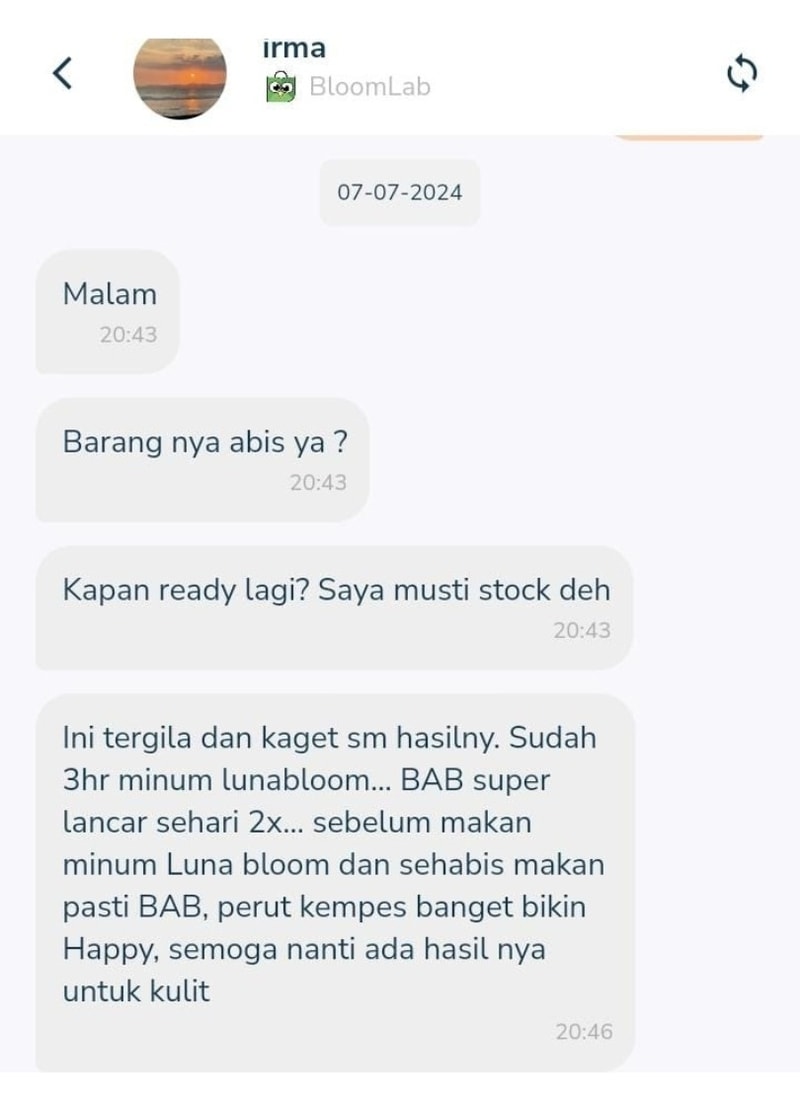
Task: Tap the refresh sync icon
Action: click(742, 75)
